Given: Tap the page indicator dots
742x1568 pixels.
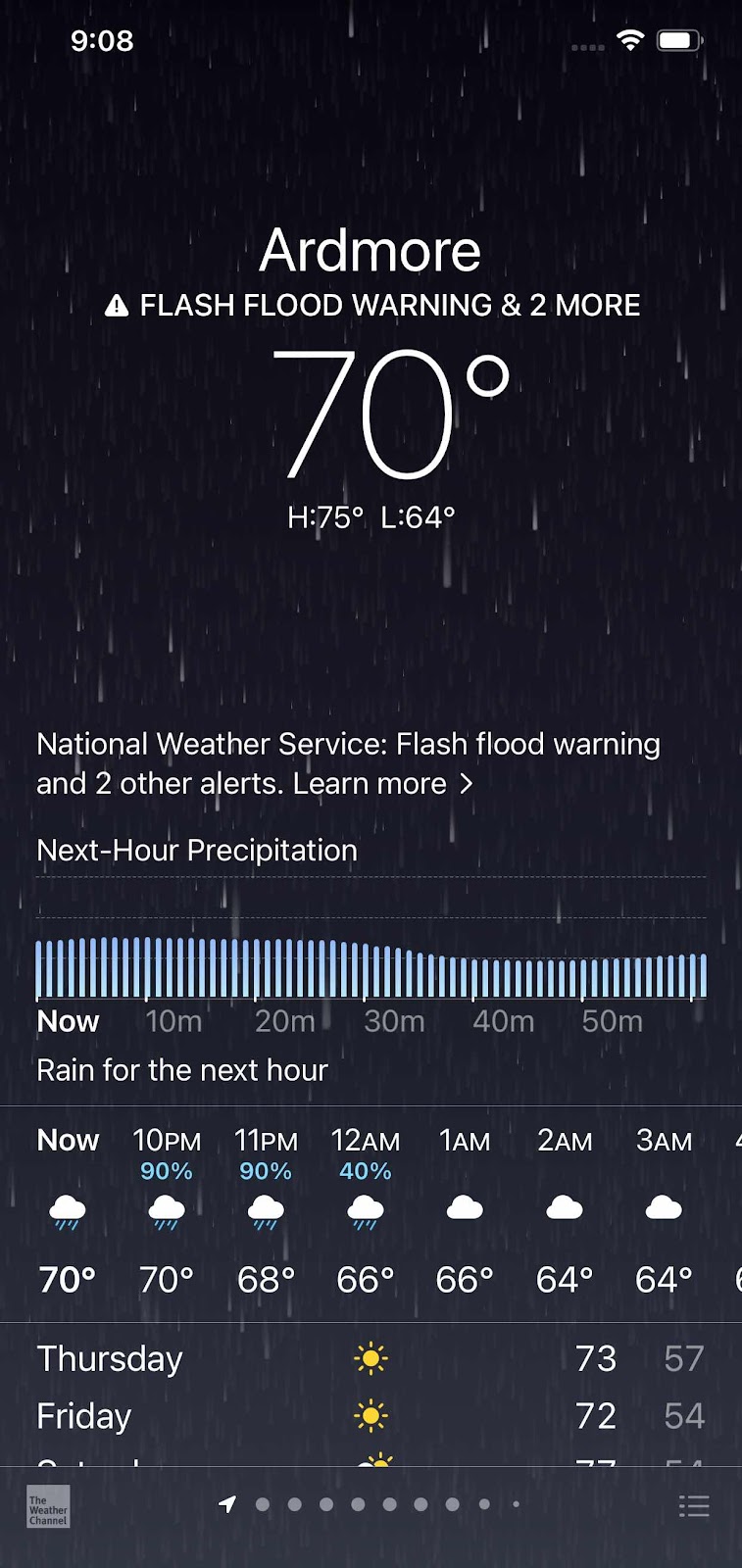Looking at the screenshot, I should pos(370,1504).
